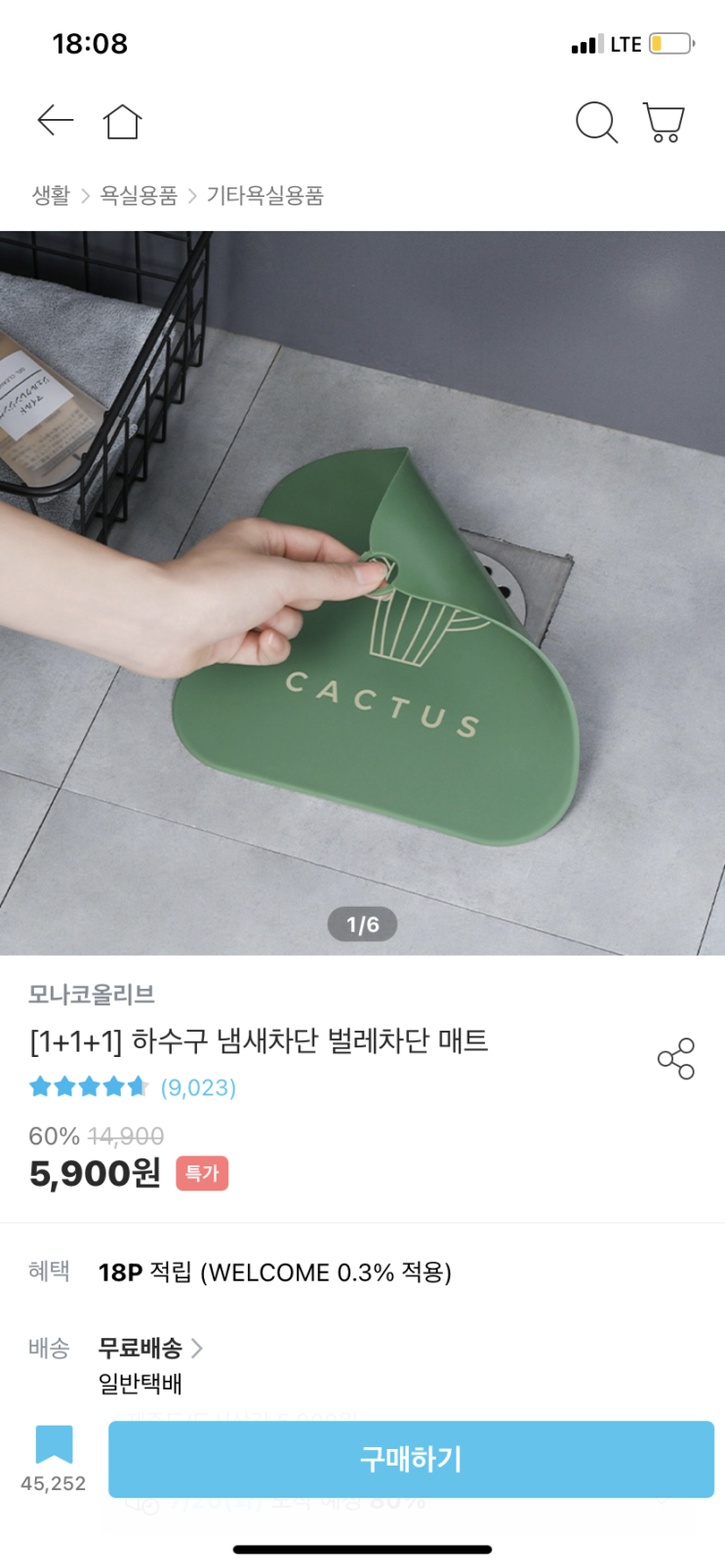Open the 기타욕실용품 breadcrumb category
The image size is (725, 1568).
point(264,195)
